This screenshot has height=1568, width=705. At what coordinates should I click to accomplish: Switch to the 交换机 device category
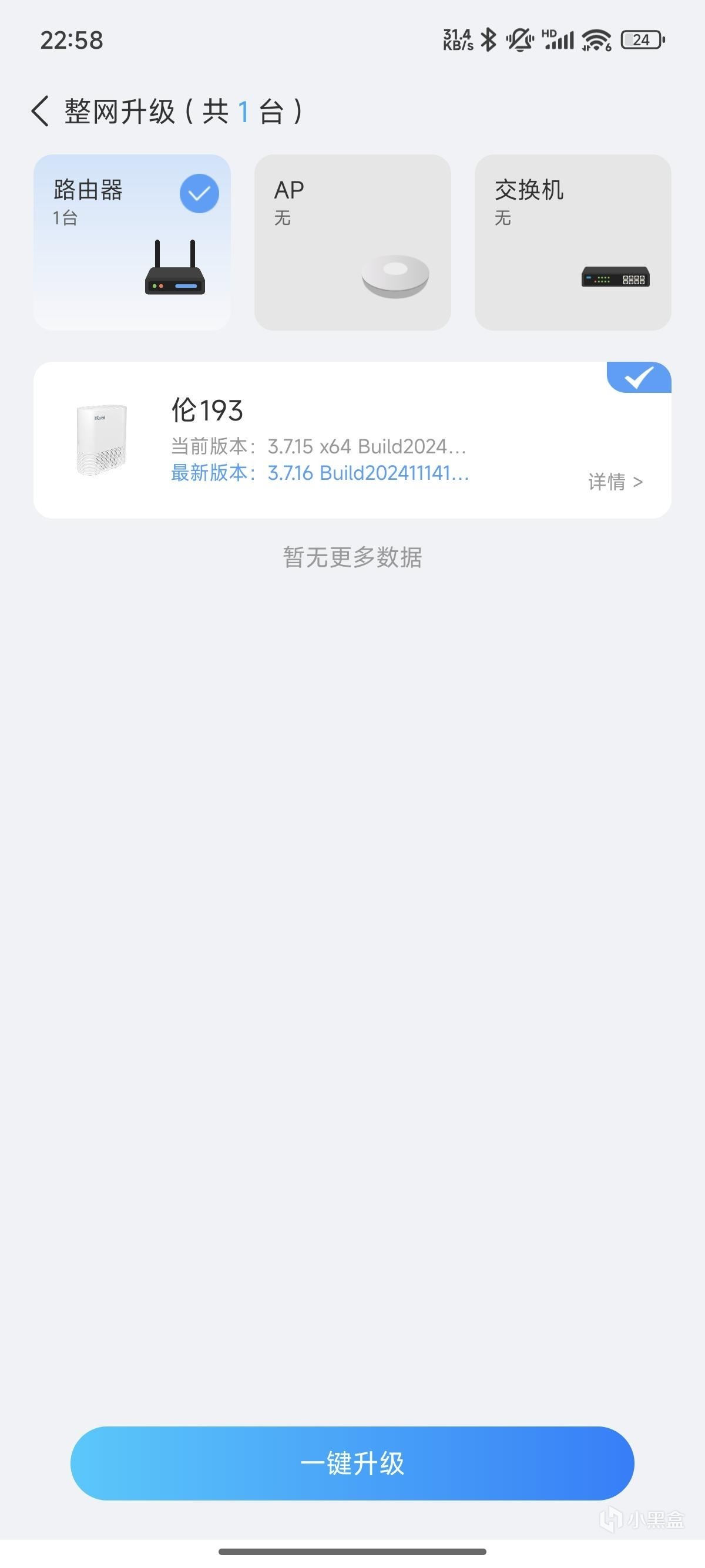pyautogui.click(x=572, y=243)
